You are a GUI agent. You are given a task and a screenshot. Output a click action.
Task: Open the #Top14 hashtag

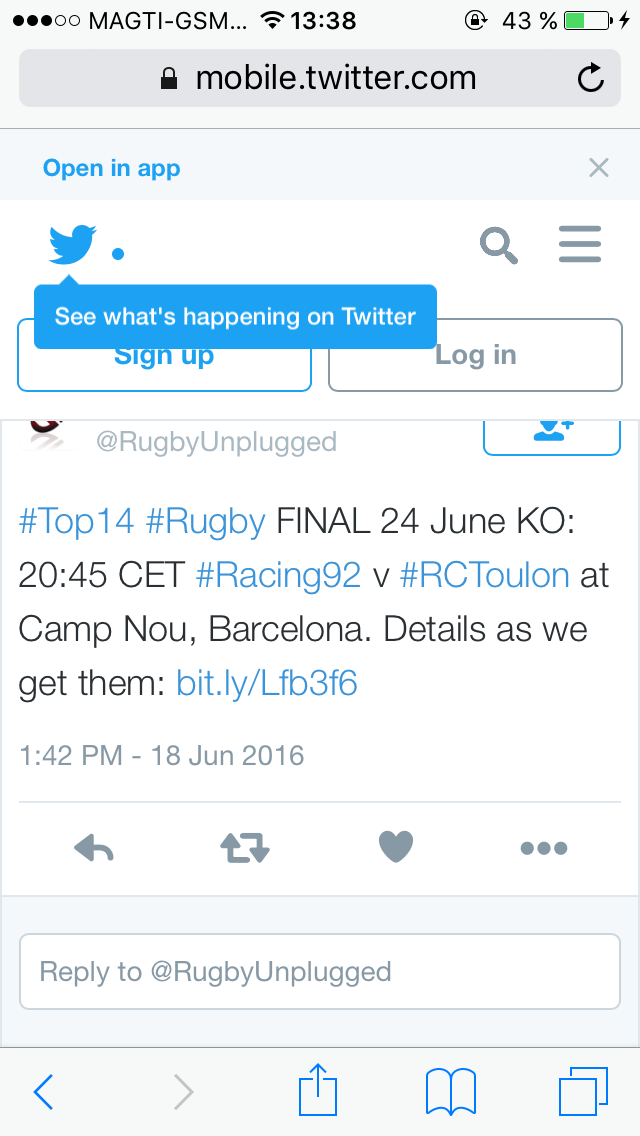tap(76, 521)
